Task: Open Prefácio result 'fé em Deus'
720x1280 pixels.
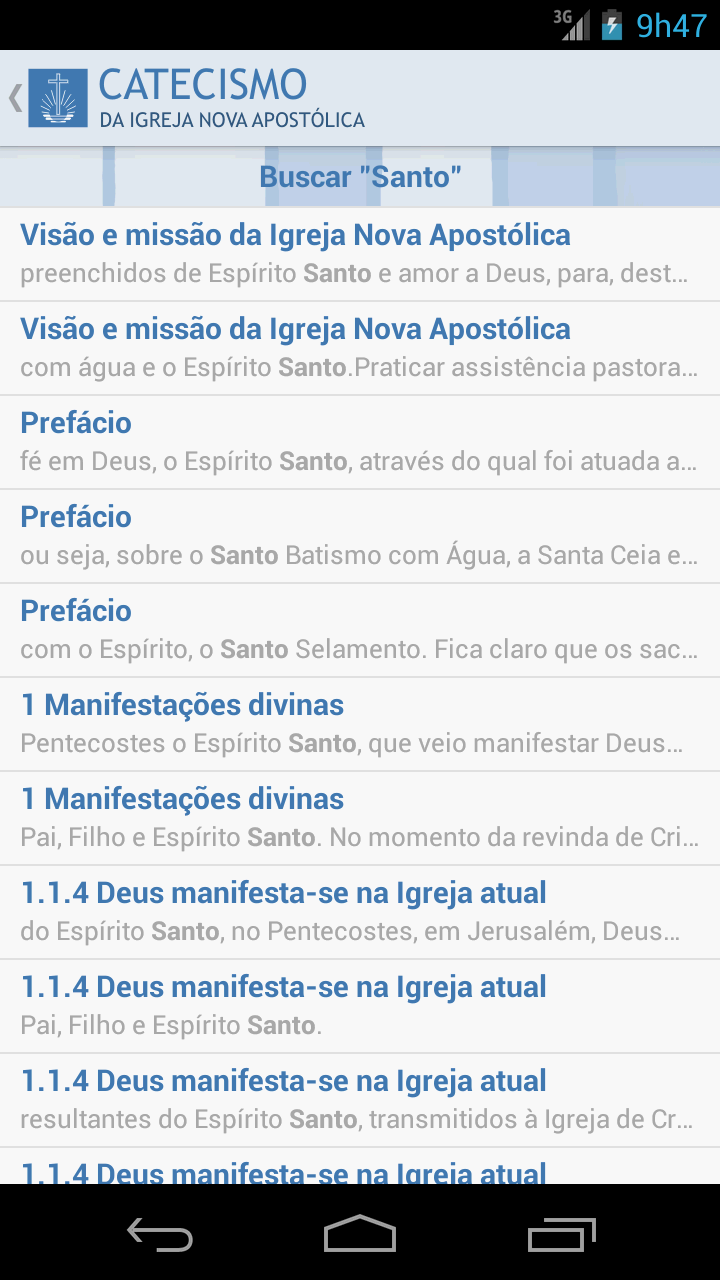Action: tap(360, 442)
